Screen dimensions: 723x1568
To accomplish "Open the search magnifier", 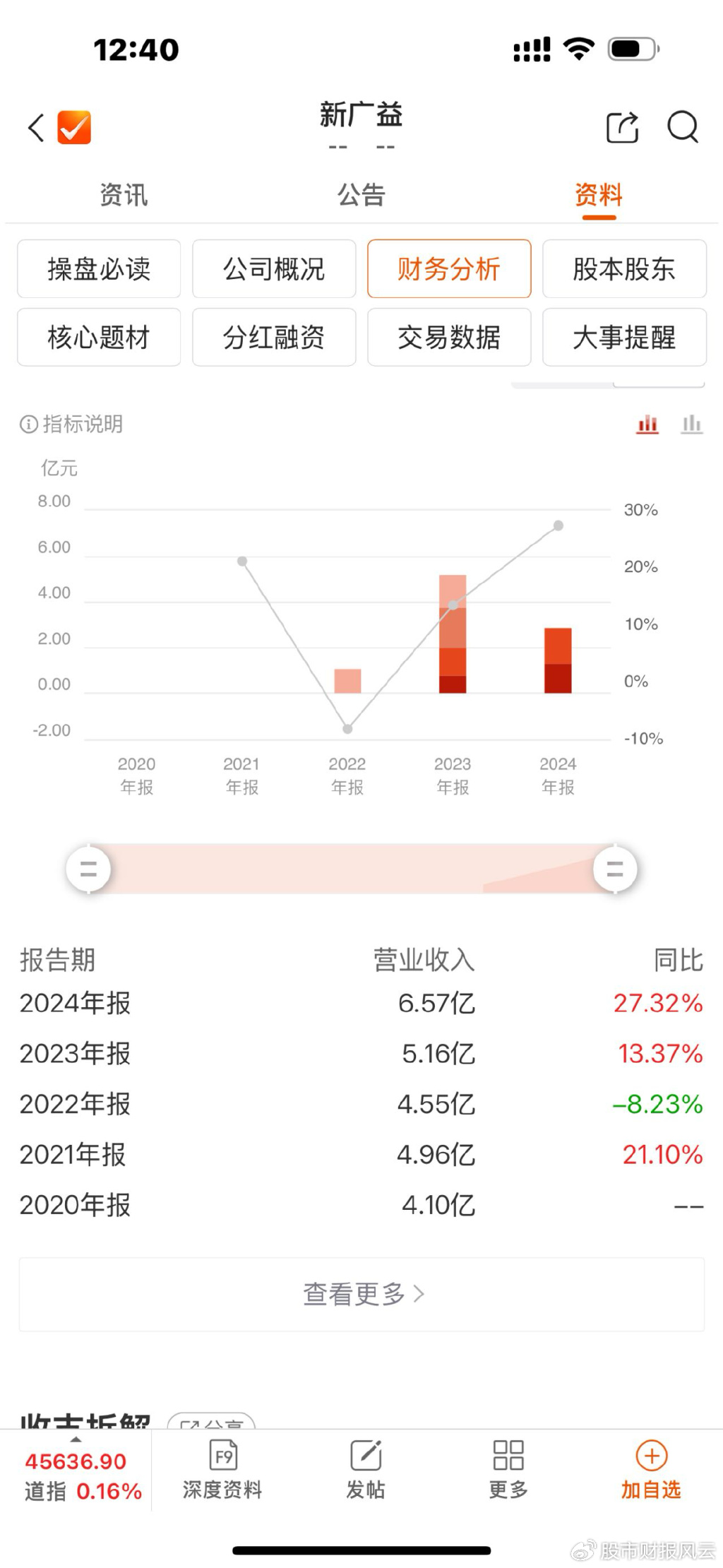I will pyautogui.click(x=683, y=128).
